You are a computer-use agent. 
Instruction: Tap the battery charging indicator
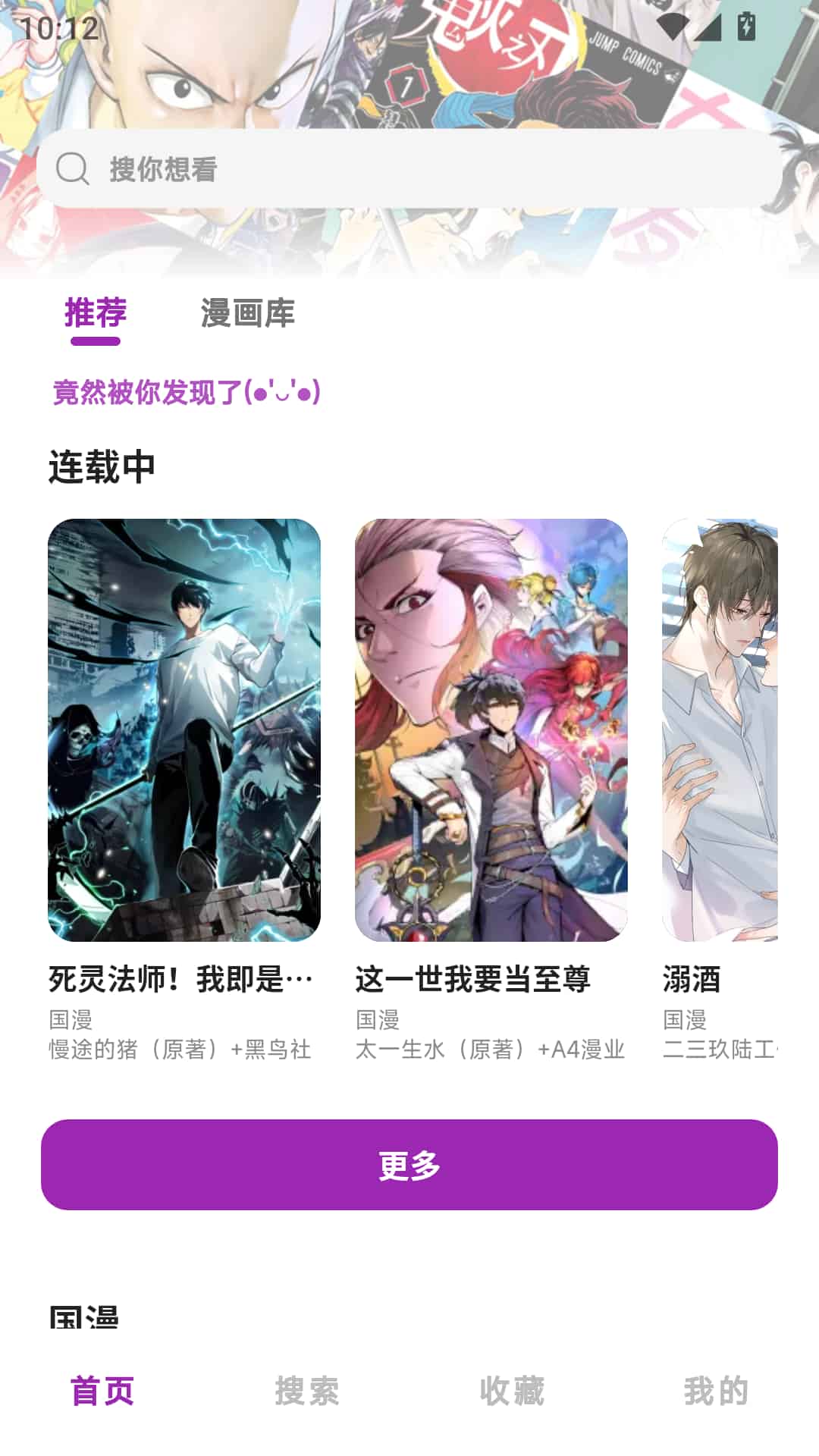click(746, 25)
